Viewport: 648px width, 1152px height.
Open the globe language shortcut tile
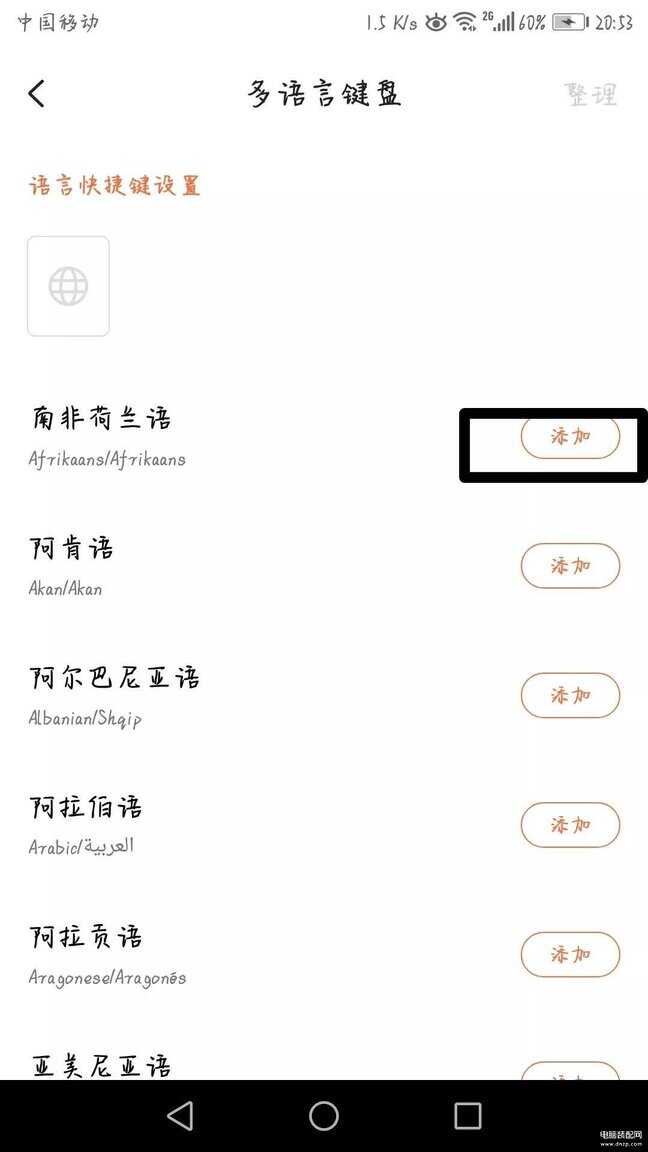68,286
